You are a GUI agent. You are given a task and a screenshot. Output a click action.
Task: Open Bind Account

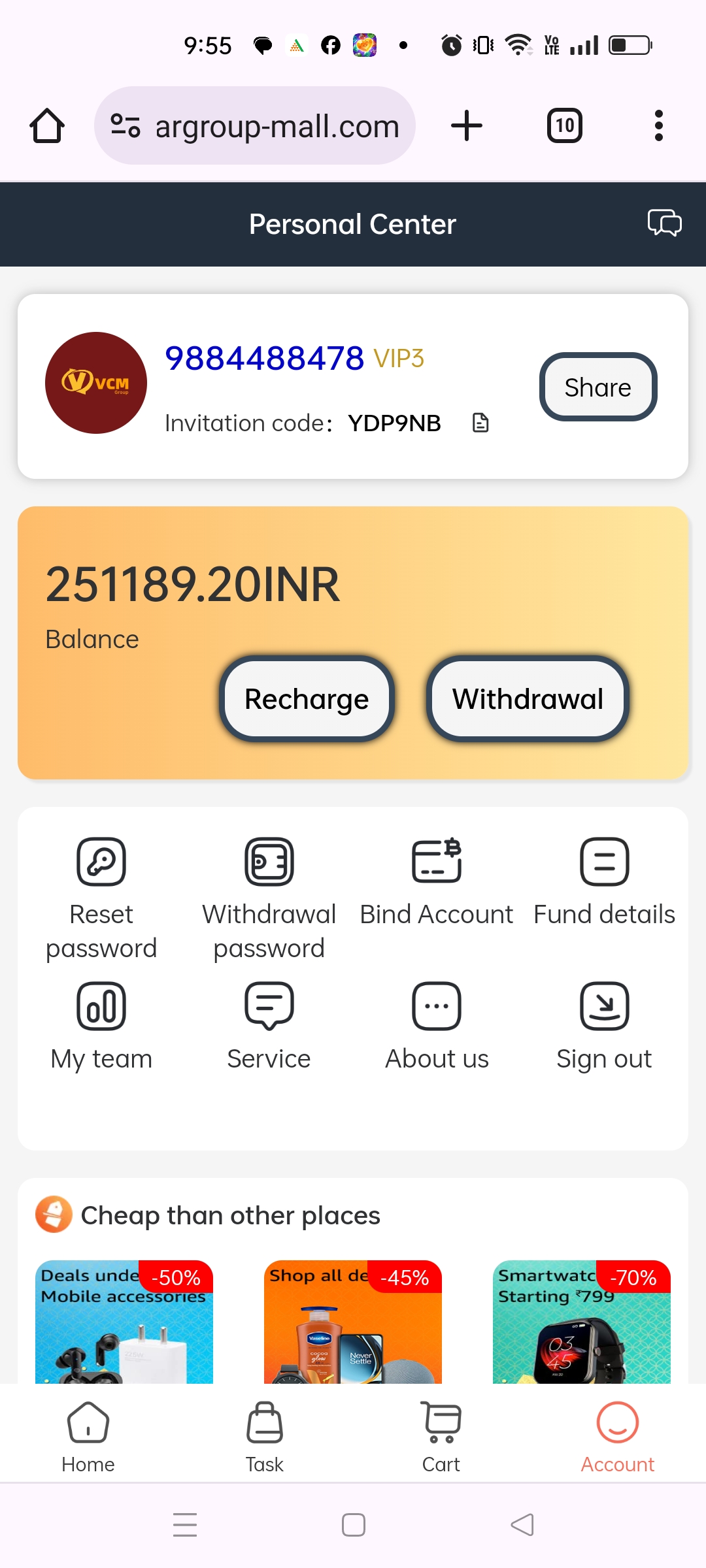pos(437,882)
